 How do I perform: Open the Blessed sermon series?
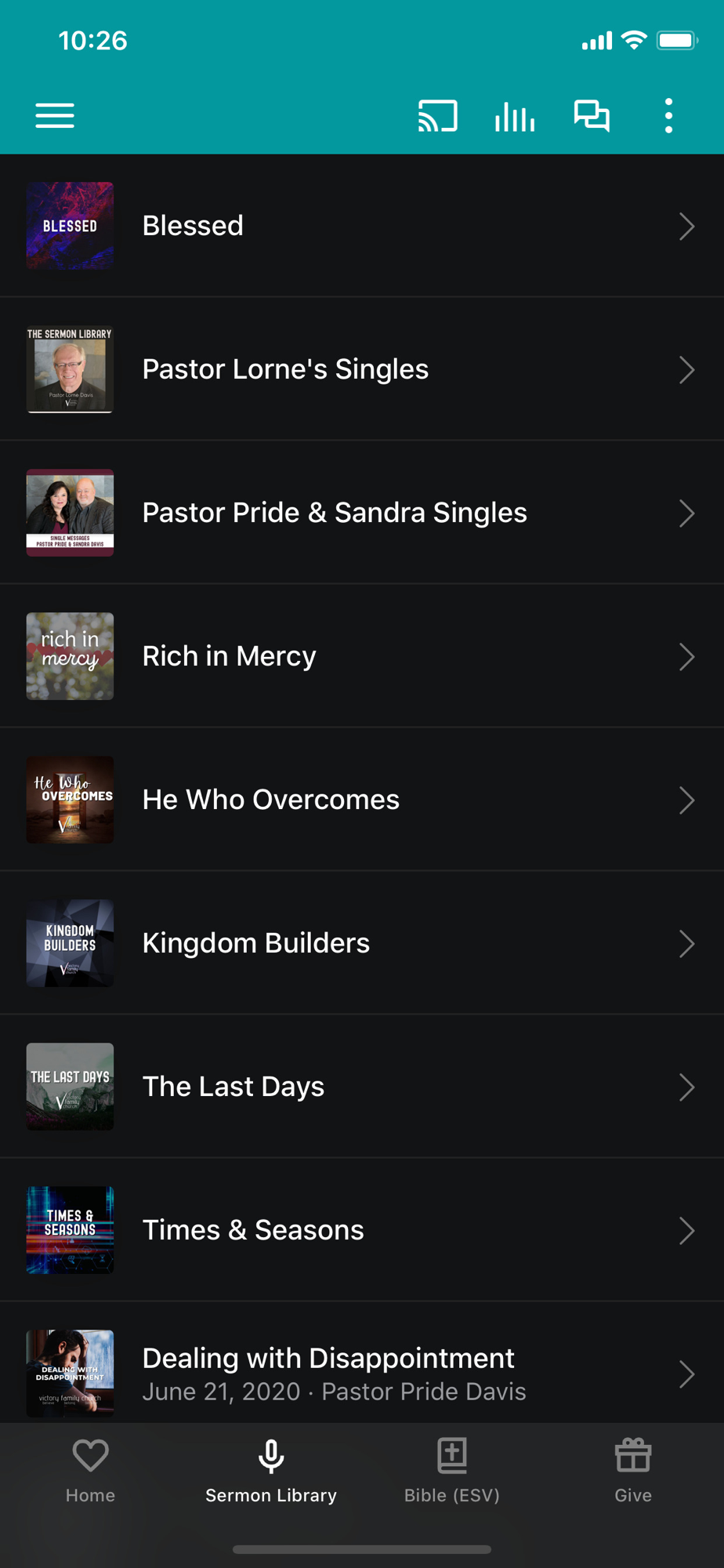[360, 226]
